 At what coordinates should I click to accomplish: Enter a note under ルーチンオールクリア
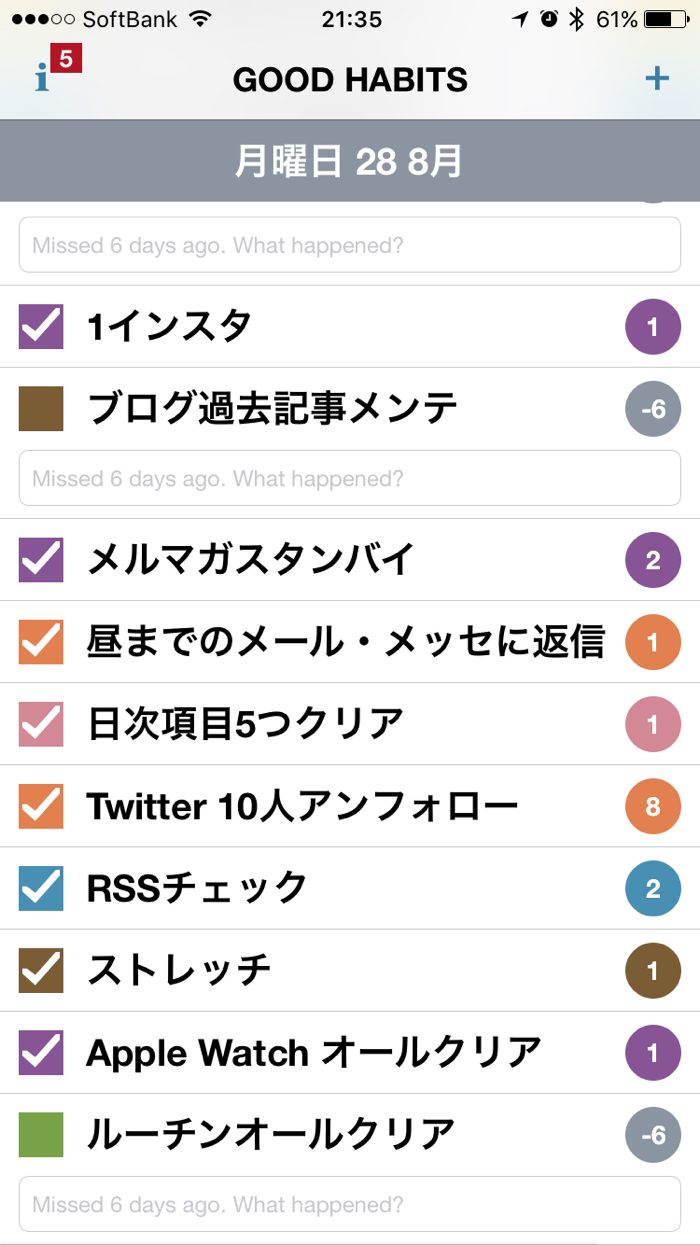[350, 1204]
